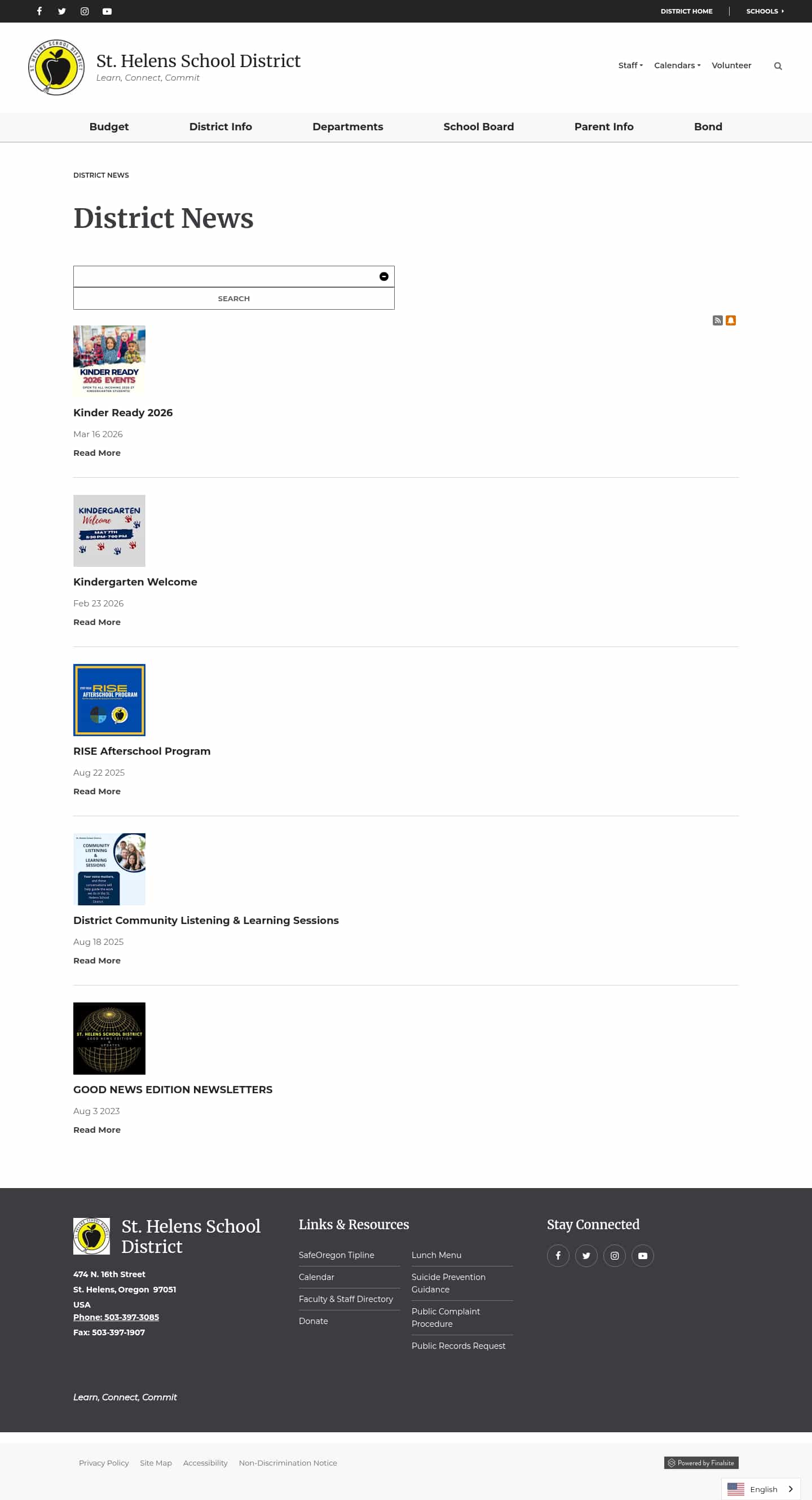Open the Calendars dropdown

[x=677, y=65]
